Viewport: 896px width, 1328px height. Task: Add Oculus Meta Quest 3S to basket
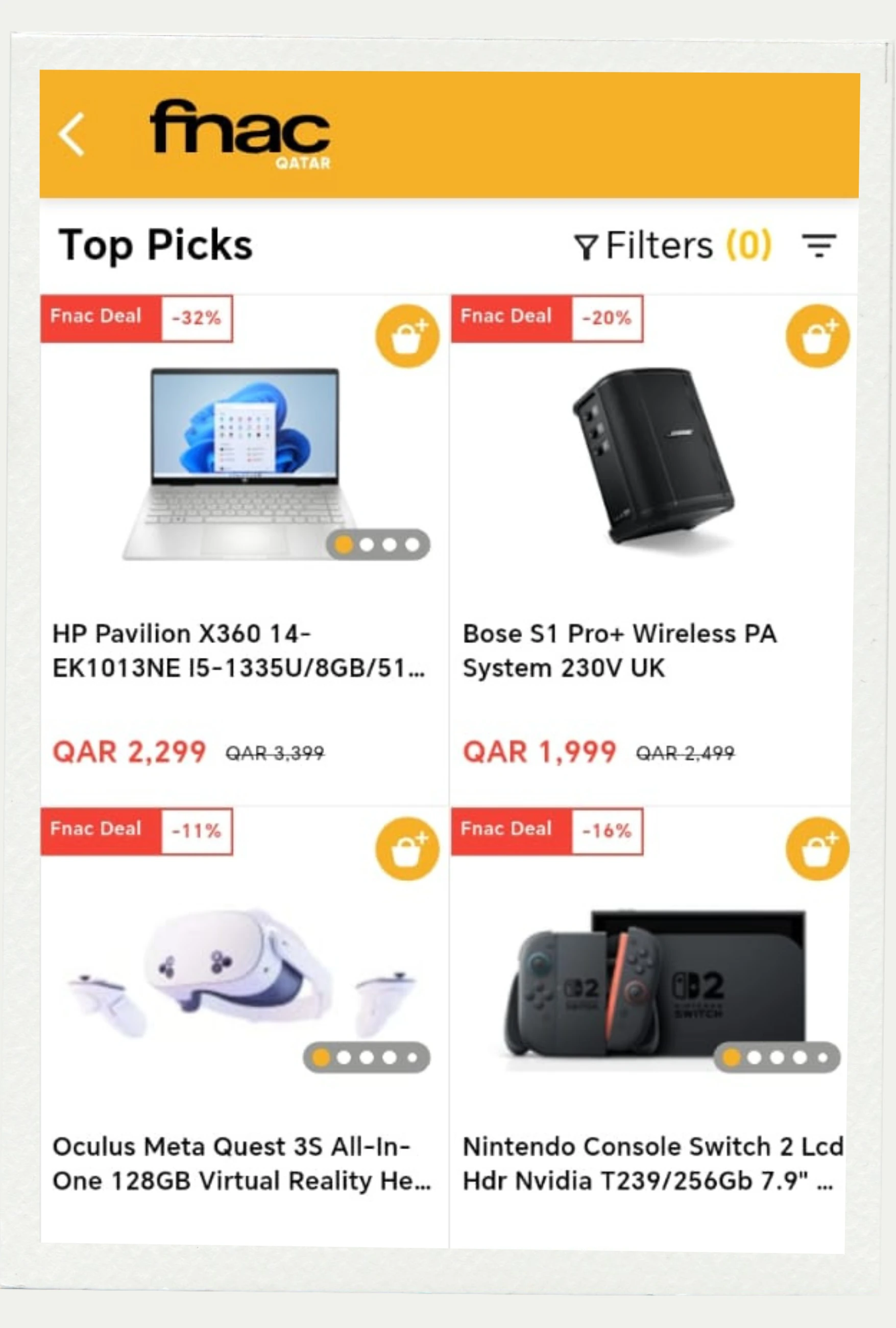pyautogui.click(x=406, y=848)
